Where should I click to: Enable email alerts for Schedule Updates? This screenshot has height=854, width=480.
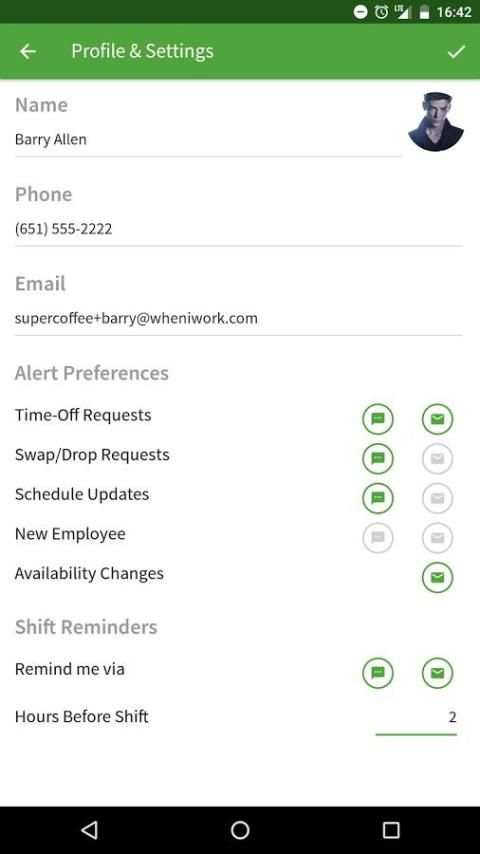pyautogui.click(x=438, y=498)
